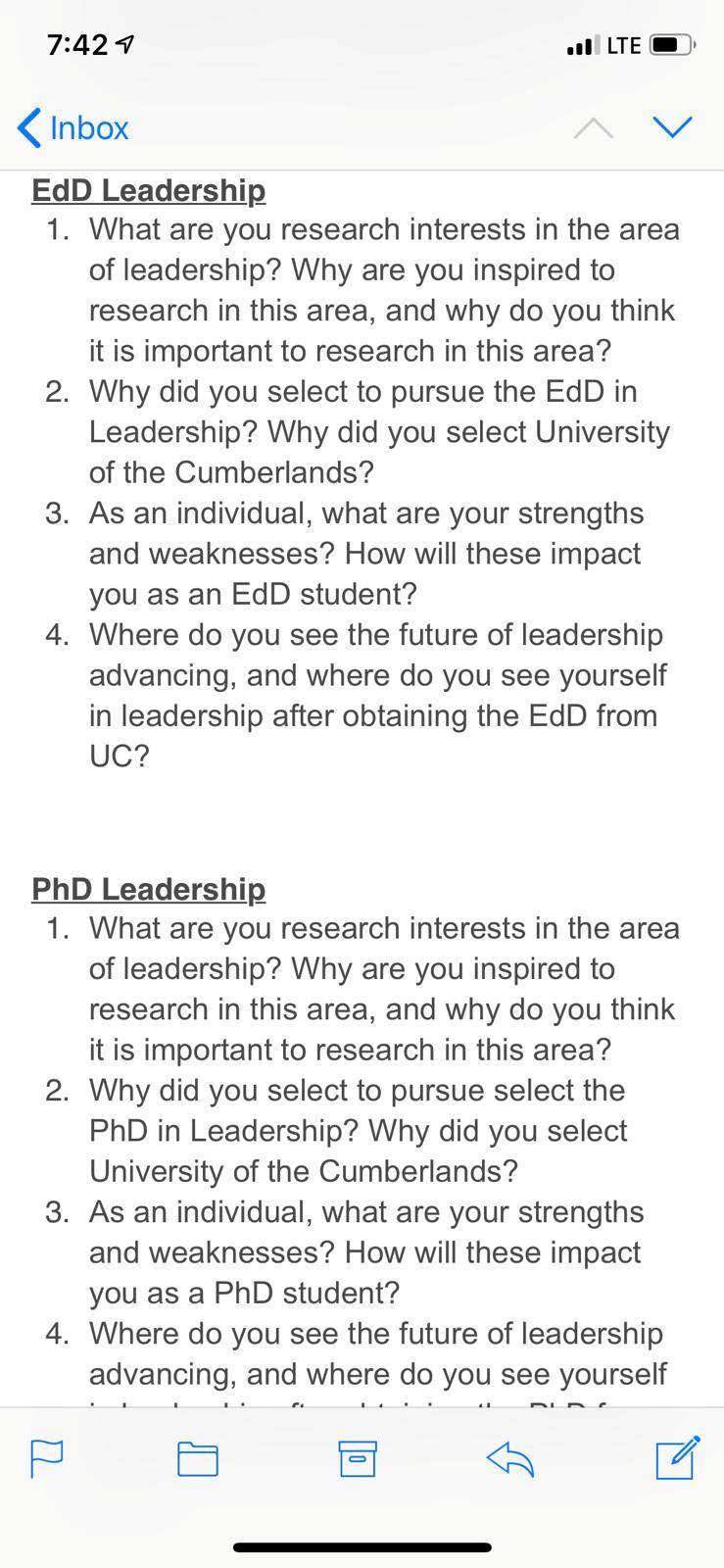Archive this email
Image resolution: width=724 pixels, height=1568 pixels.
[357, 1458]
